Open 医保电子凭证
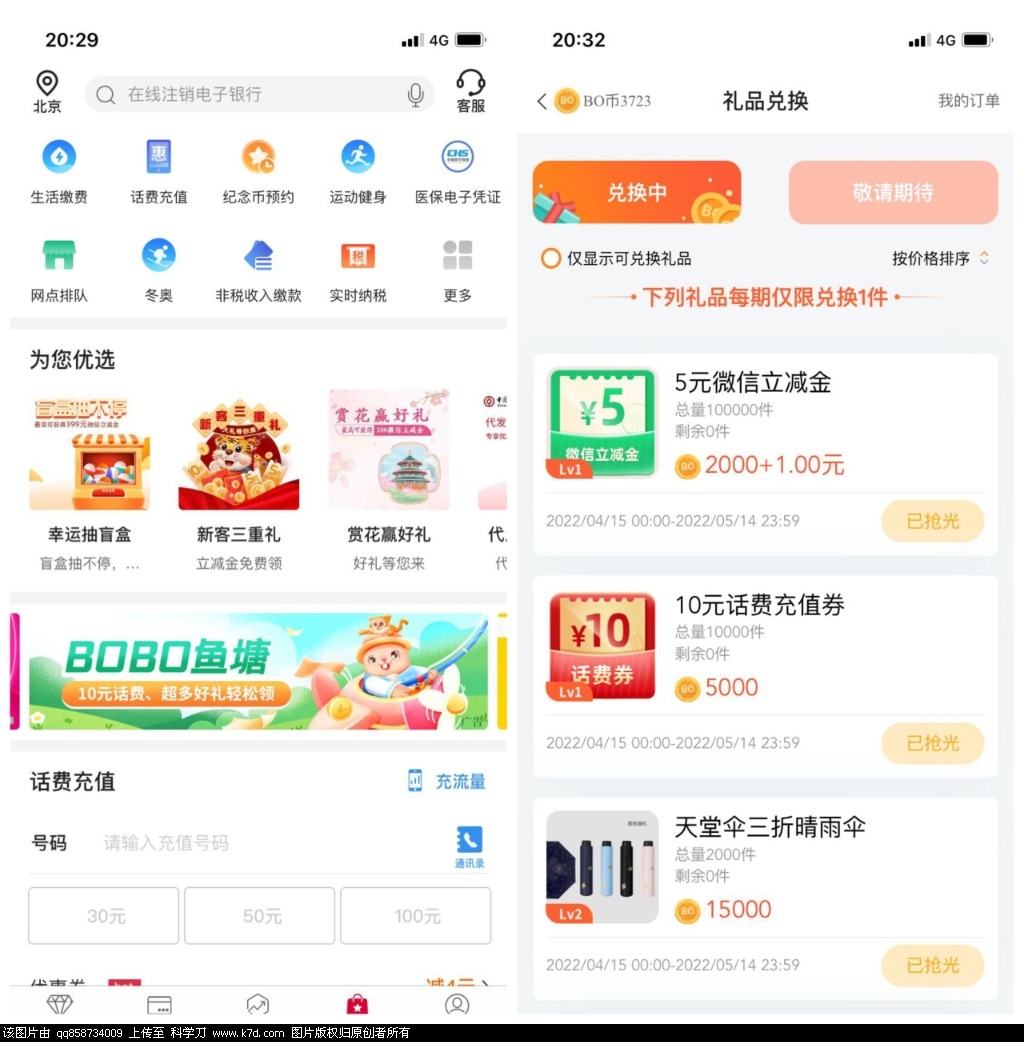 coord(458,171)
